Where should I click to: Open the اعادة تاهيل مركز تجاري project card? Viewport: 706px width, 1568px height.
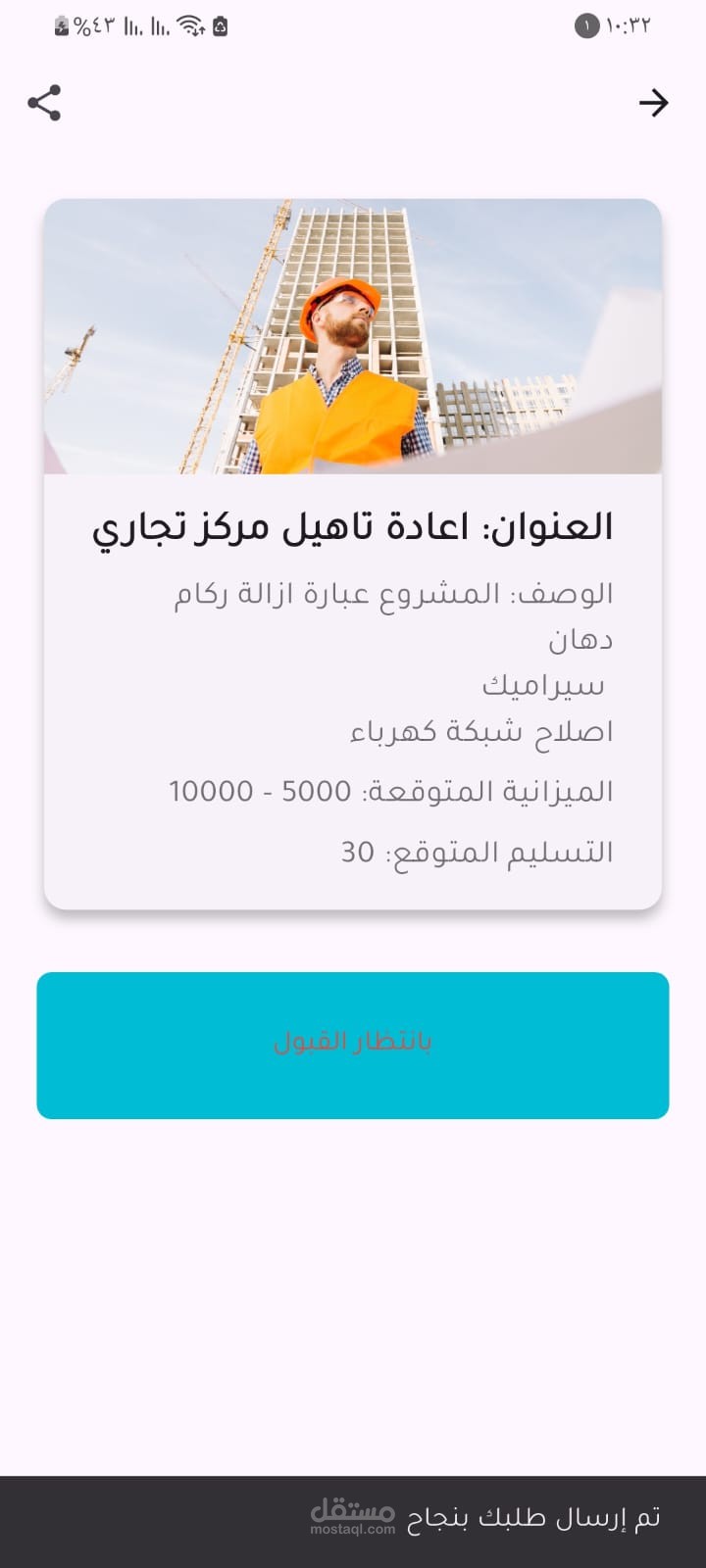pos(353,554)
